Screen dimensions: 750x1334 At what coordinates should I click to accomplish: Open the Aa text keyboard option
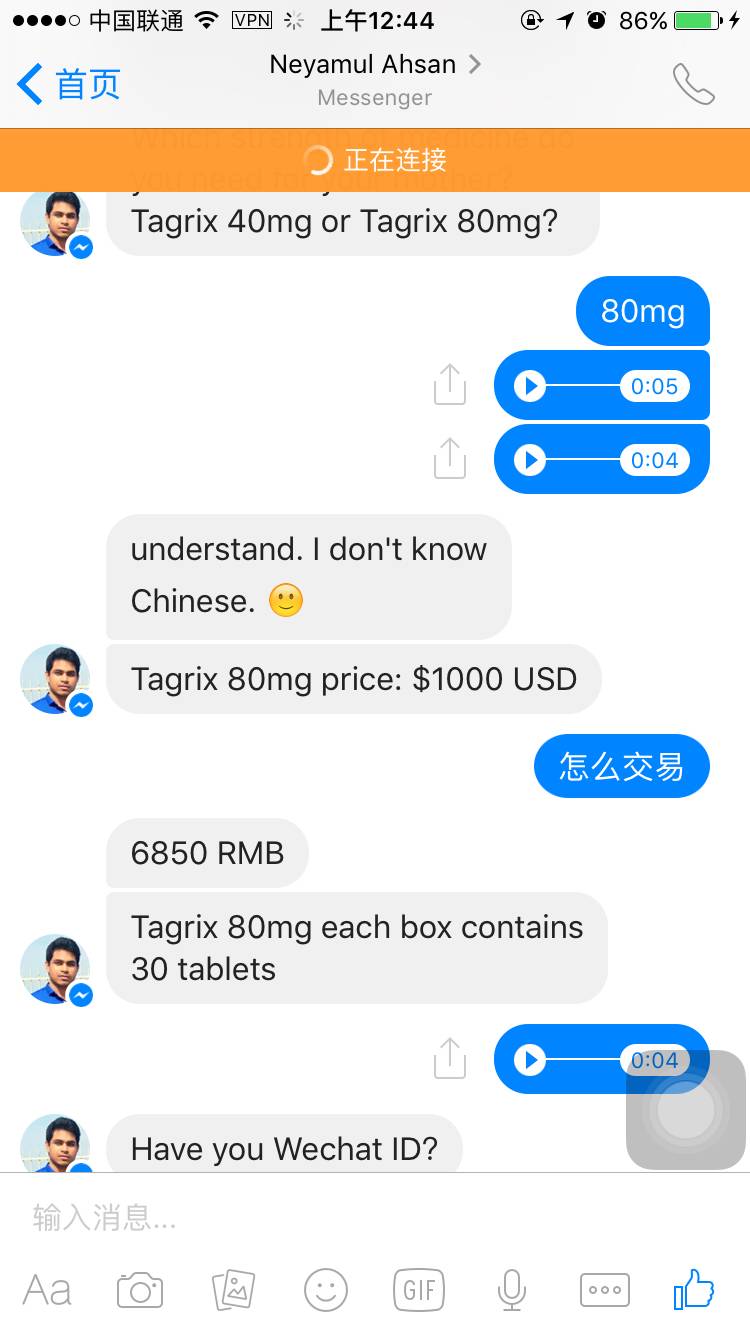47,1290
